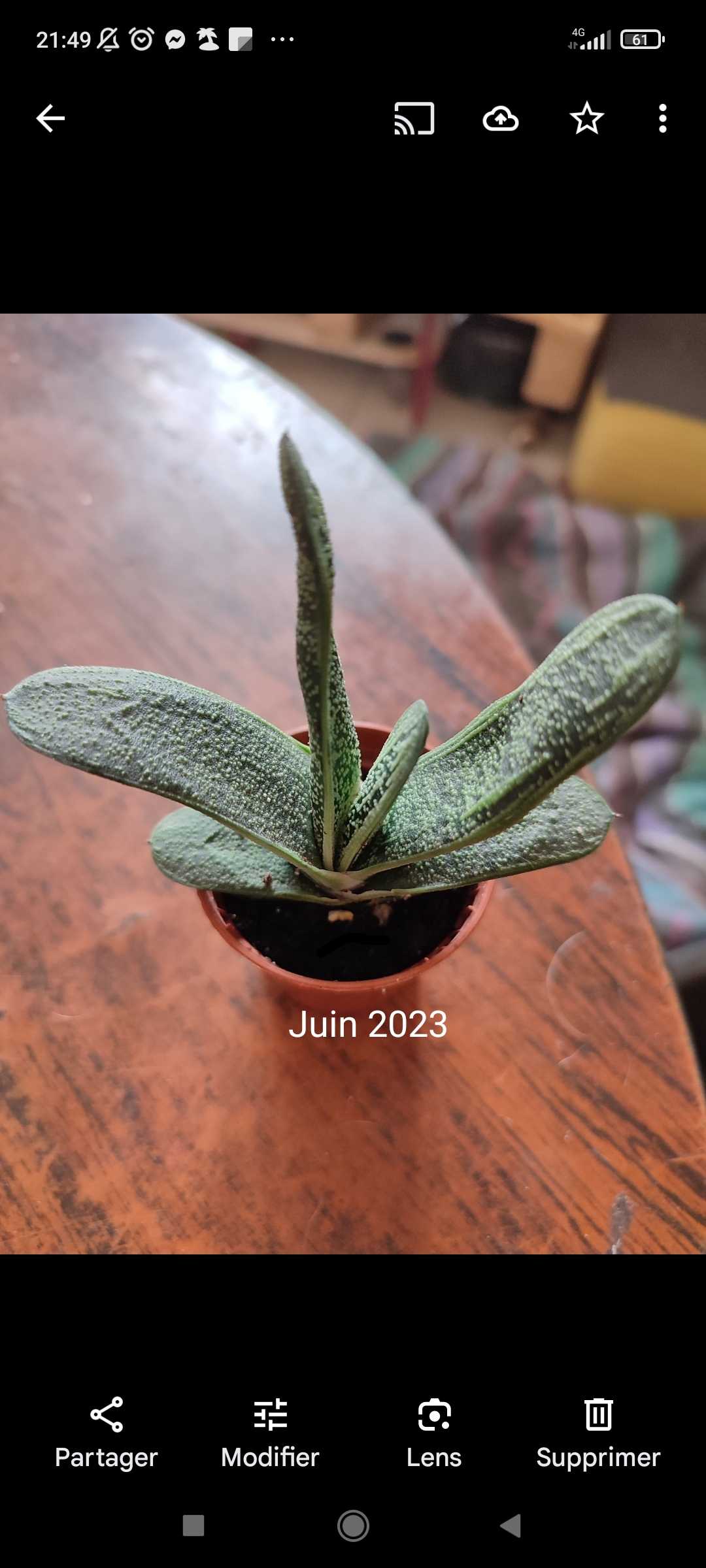This screenshot has width=706, height=1568.
Task: Share the photo via Partager
Action: [x=107, y=1433]
